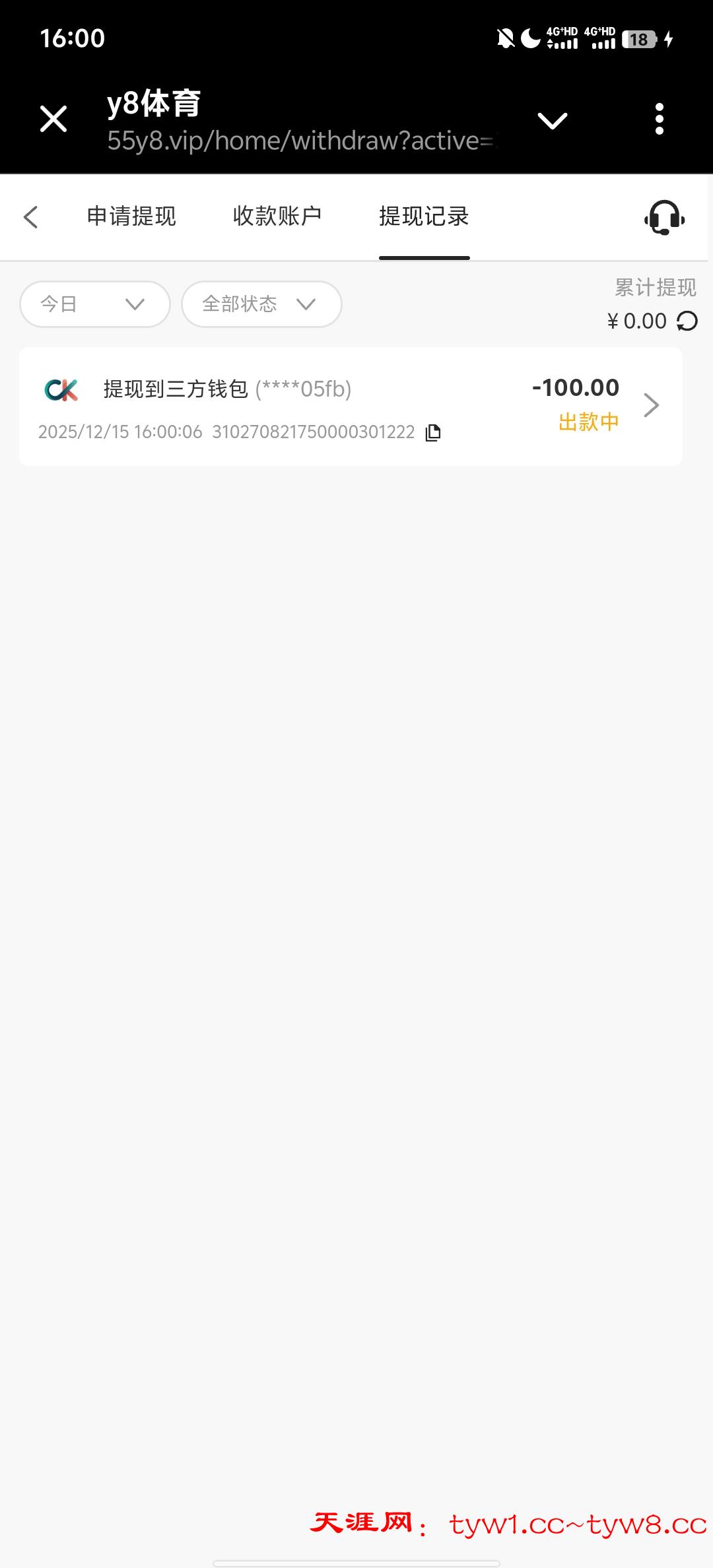Image resolution: width=713 pixels, height=1568 pixels.
Task: Tap the back arrow to go back
Action: [30, 217]
